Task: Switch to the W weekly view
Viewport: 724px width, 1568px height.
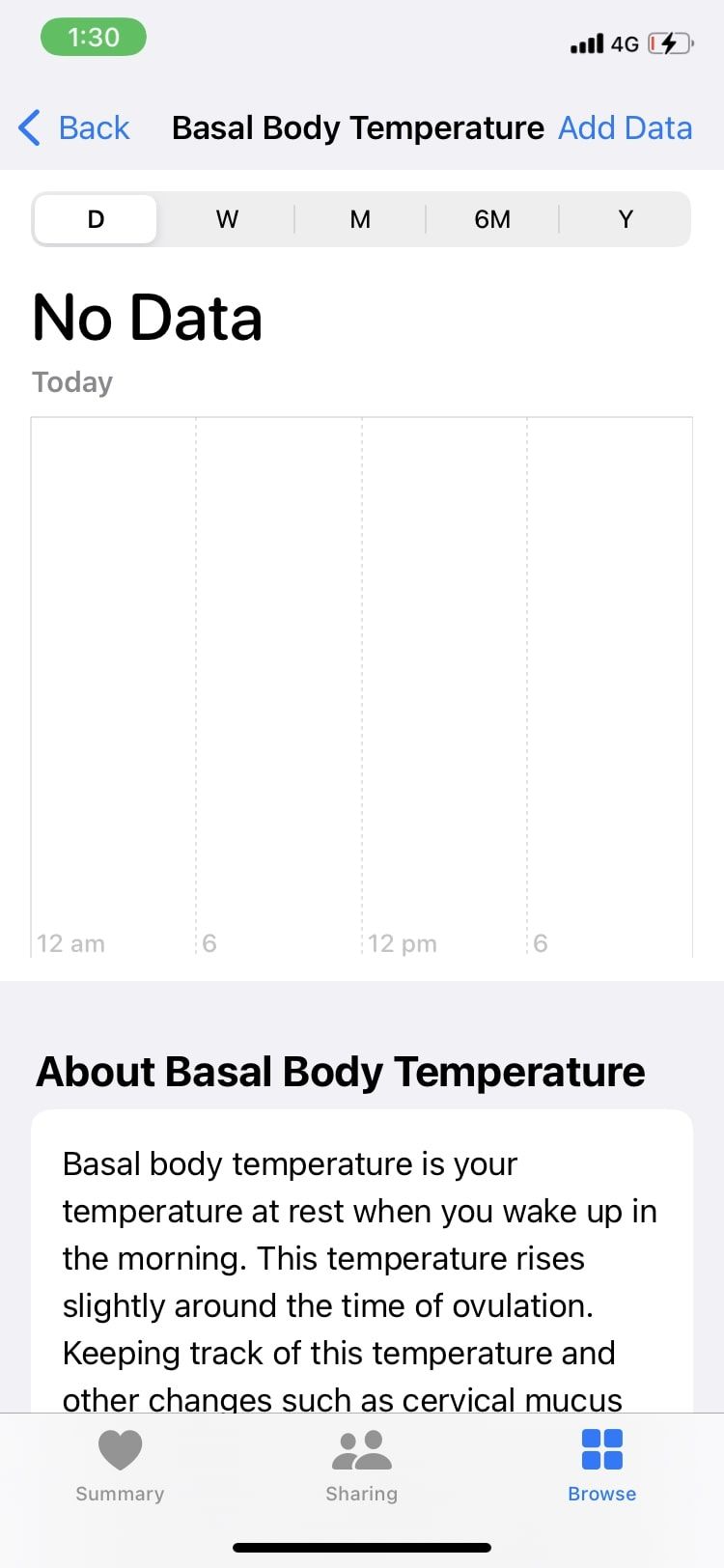Action: tap(227, 219)
